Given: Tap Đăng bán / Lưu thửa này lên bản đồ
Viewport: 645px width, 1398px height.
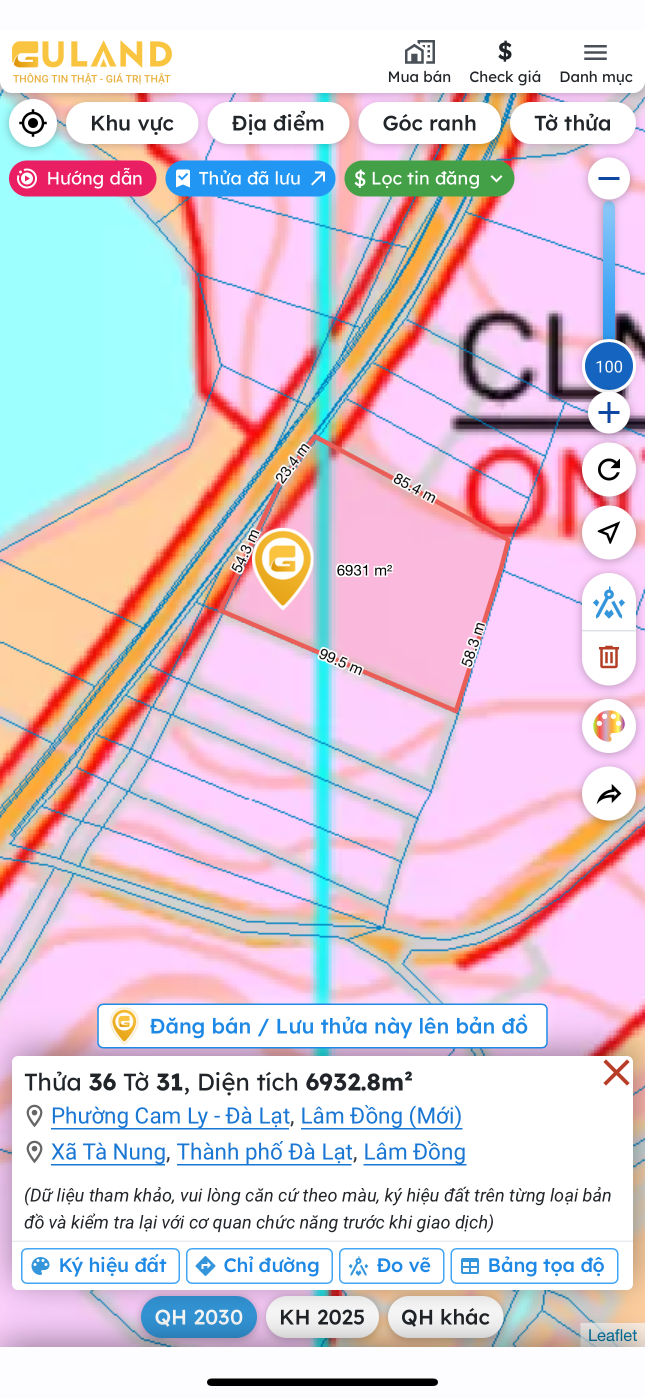Looking at the screenshot, I should 322,1026.
